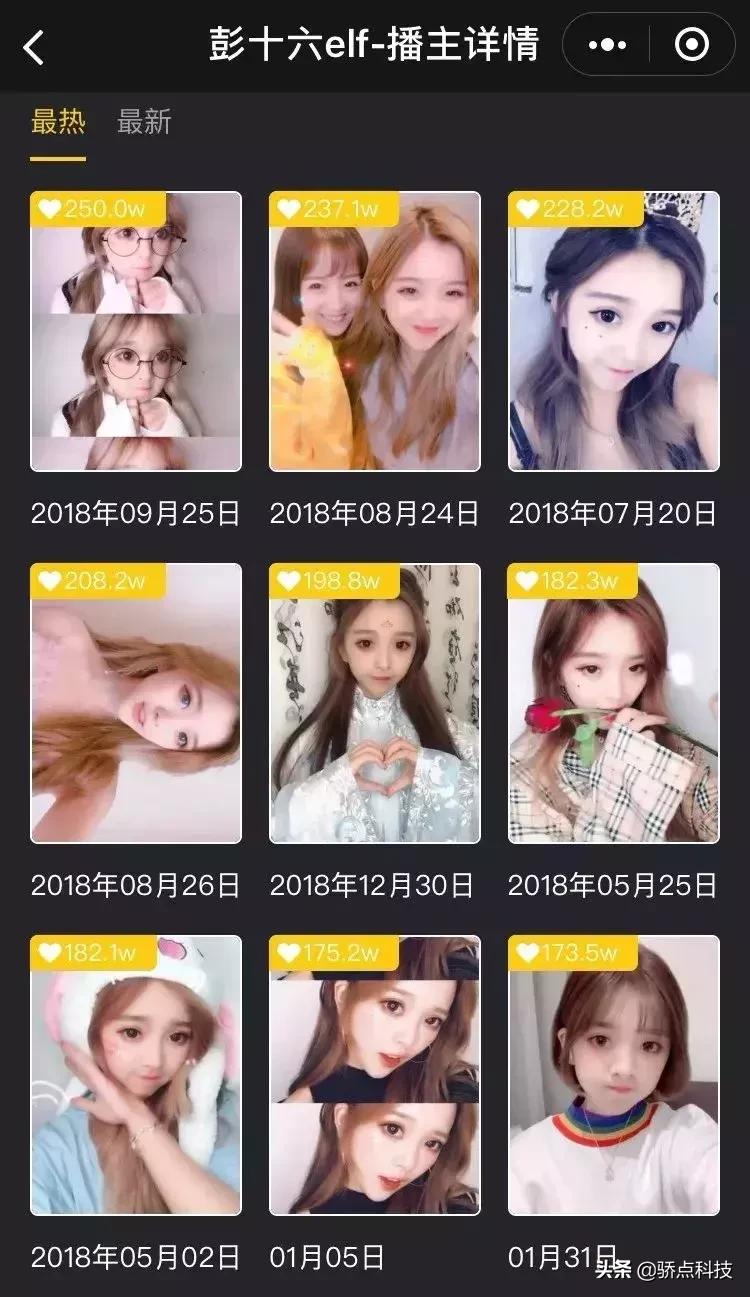Open the video with 175.2w likes

click(375, 1076)
